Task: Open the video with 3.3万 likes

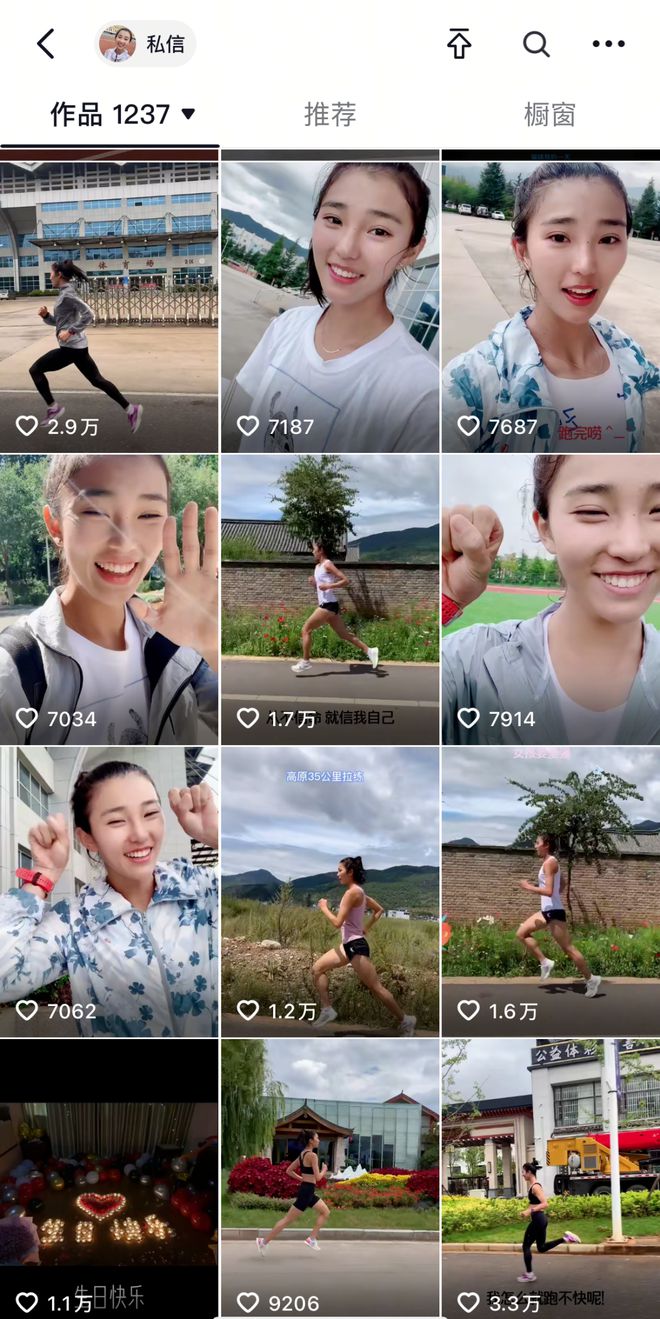Action: click(550, 1180)
